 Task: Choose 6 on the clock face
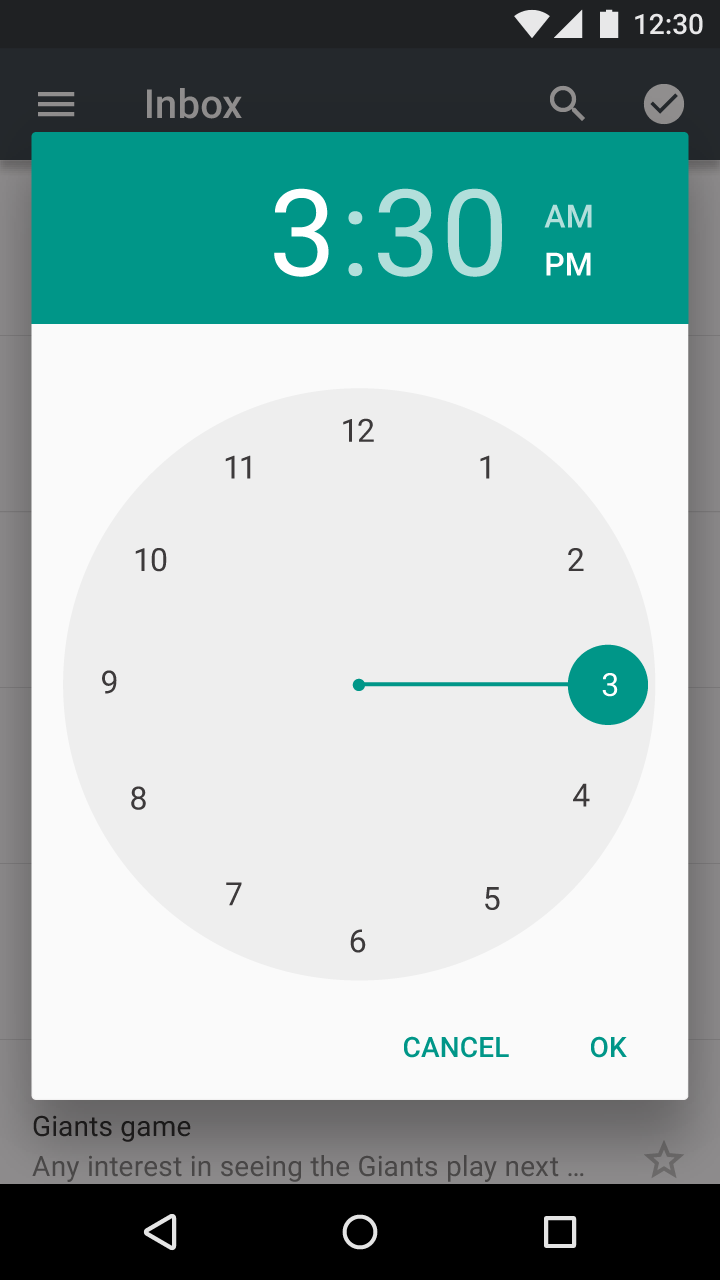click(358, 942)
